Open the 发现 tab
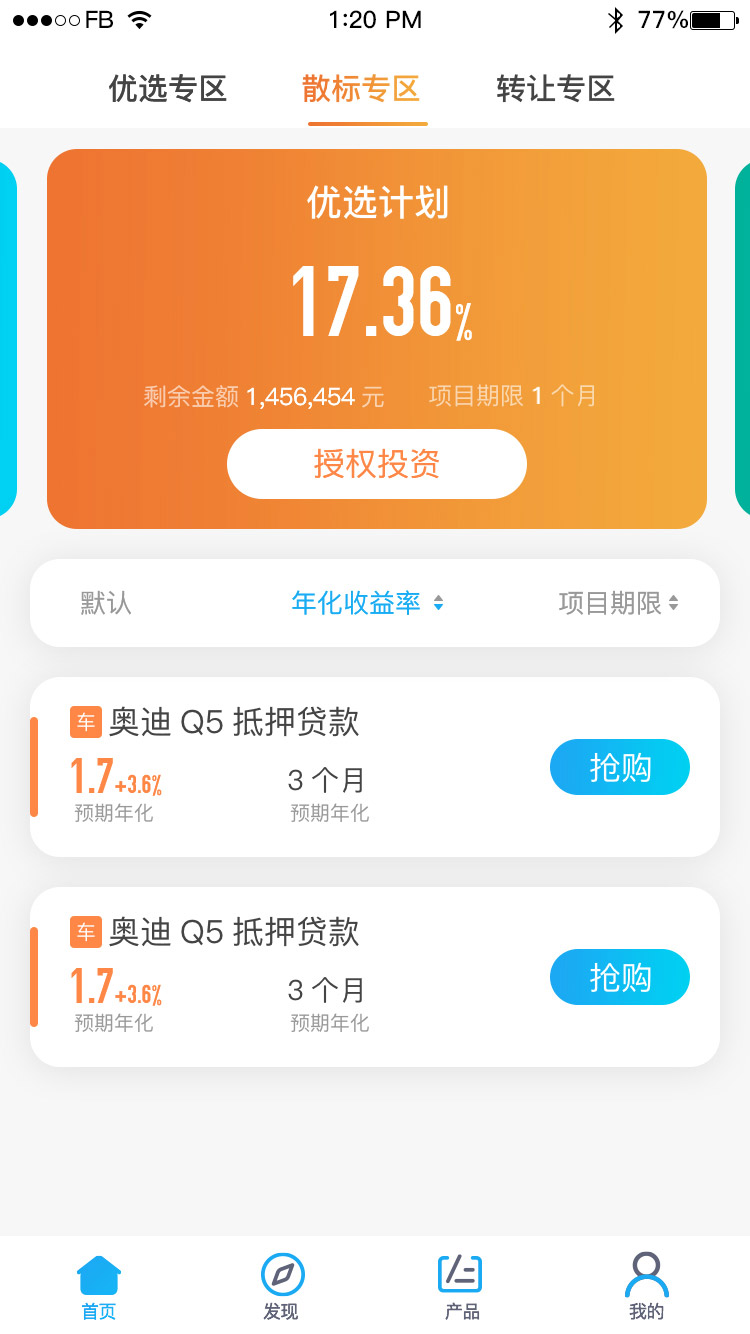Image resolution: width=750 pixels, height=1334 pixels. (x=282, y=1288)
